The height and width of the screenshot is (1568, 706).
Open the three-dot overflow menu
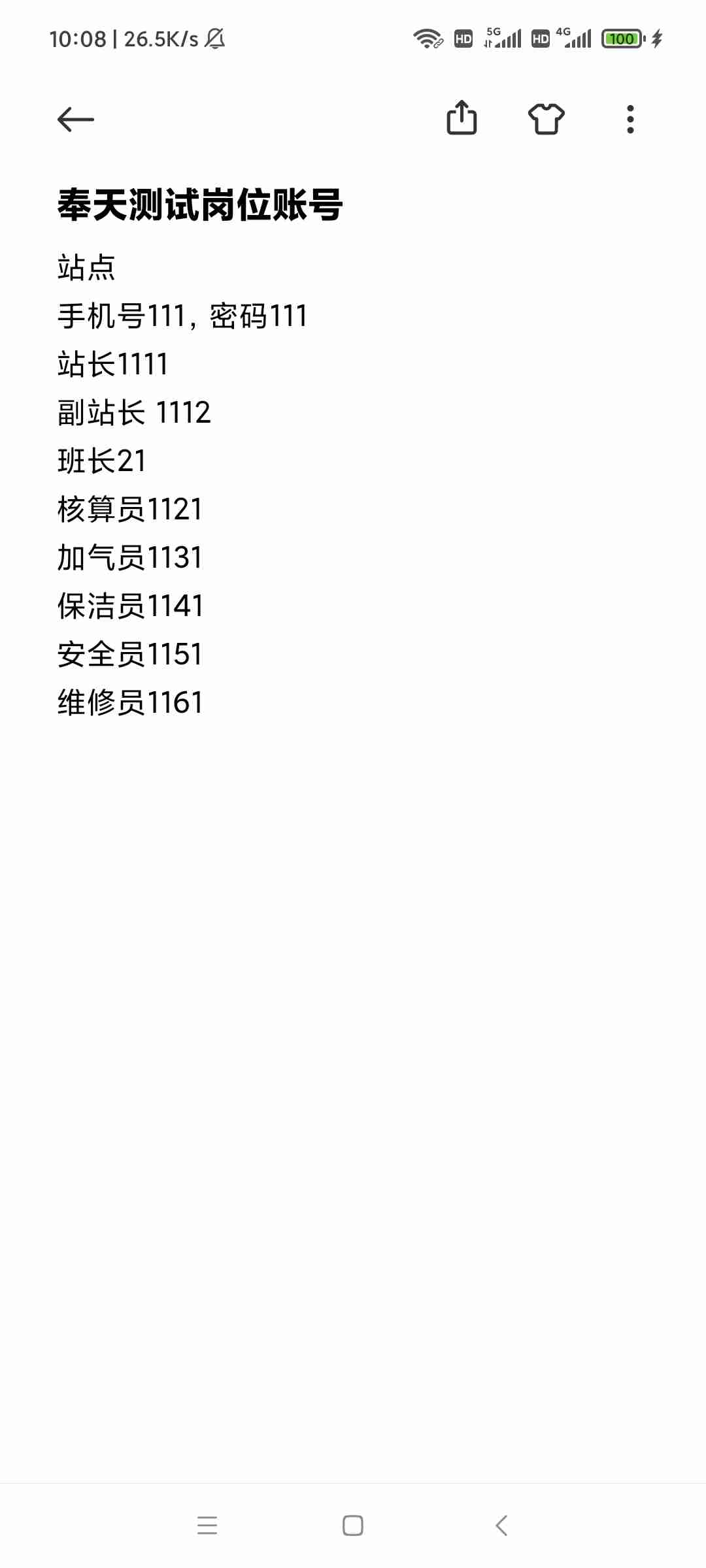pos(630,120)
